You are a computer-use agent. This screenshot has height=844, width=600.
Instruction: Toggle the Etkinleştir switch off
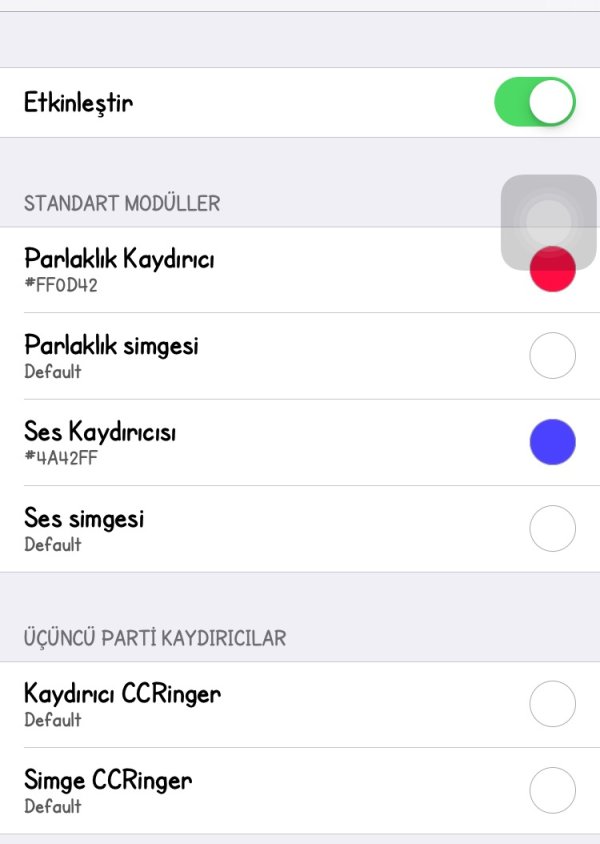[535, 103]
